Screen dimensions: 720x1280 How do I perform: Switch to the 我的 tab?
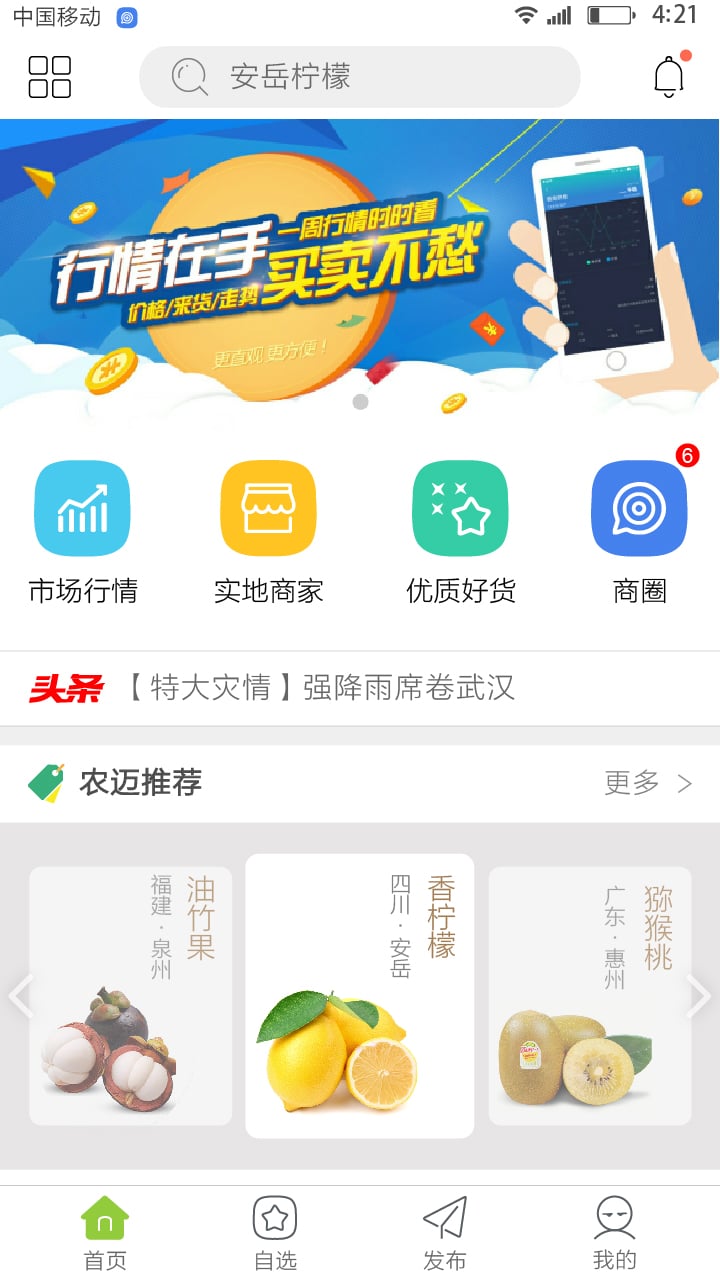(x=615, y=1234)
